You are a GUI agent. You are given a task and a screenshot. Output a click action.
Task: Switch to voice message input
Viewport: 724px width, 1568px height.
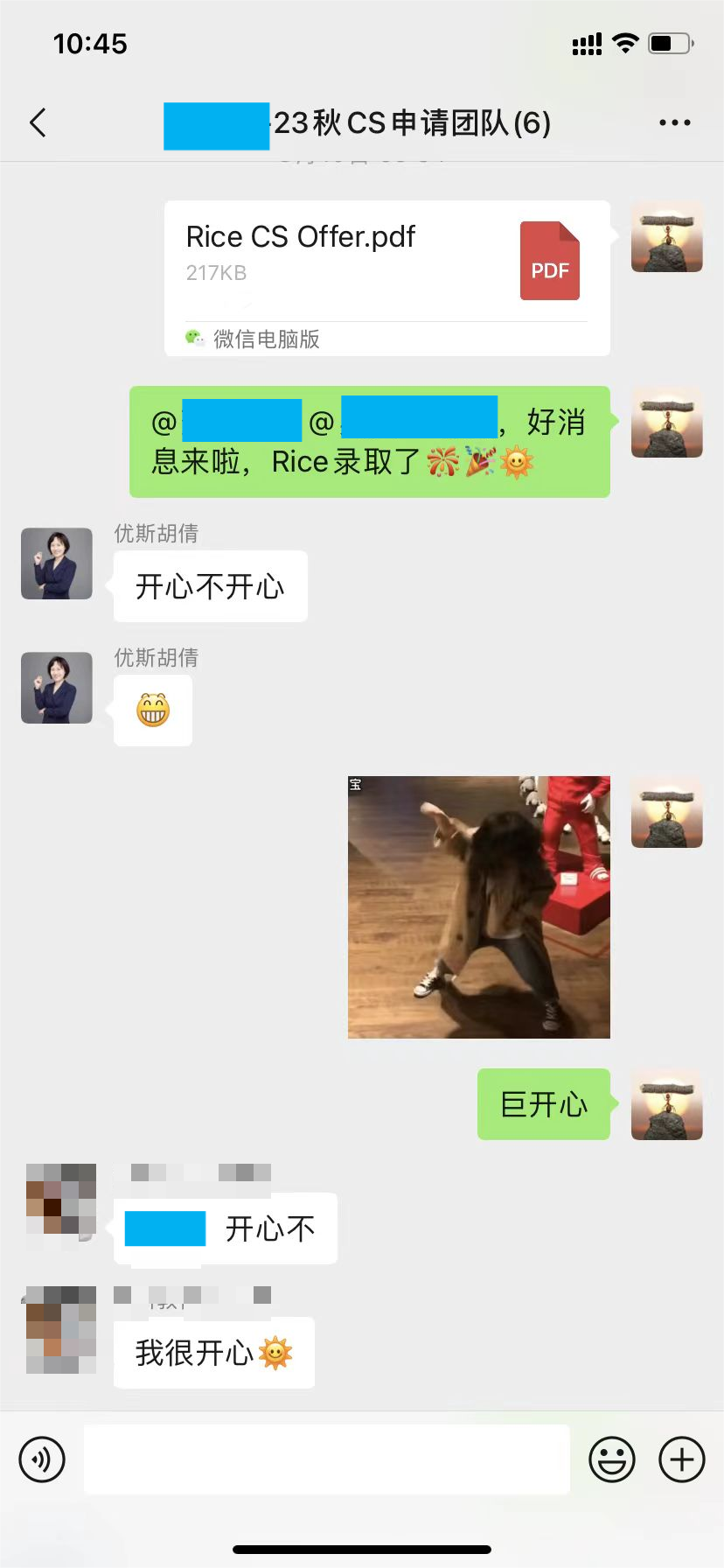(42, 1459)
